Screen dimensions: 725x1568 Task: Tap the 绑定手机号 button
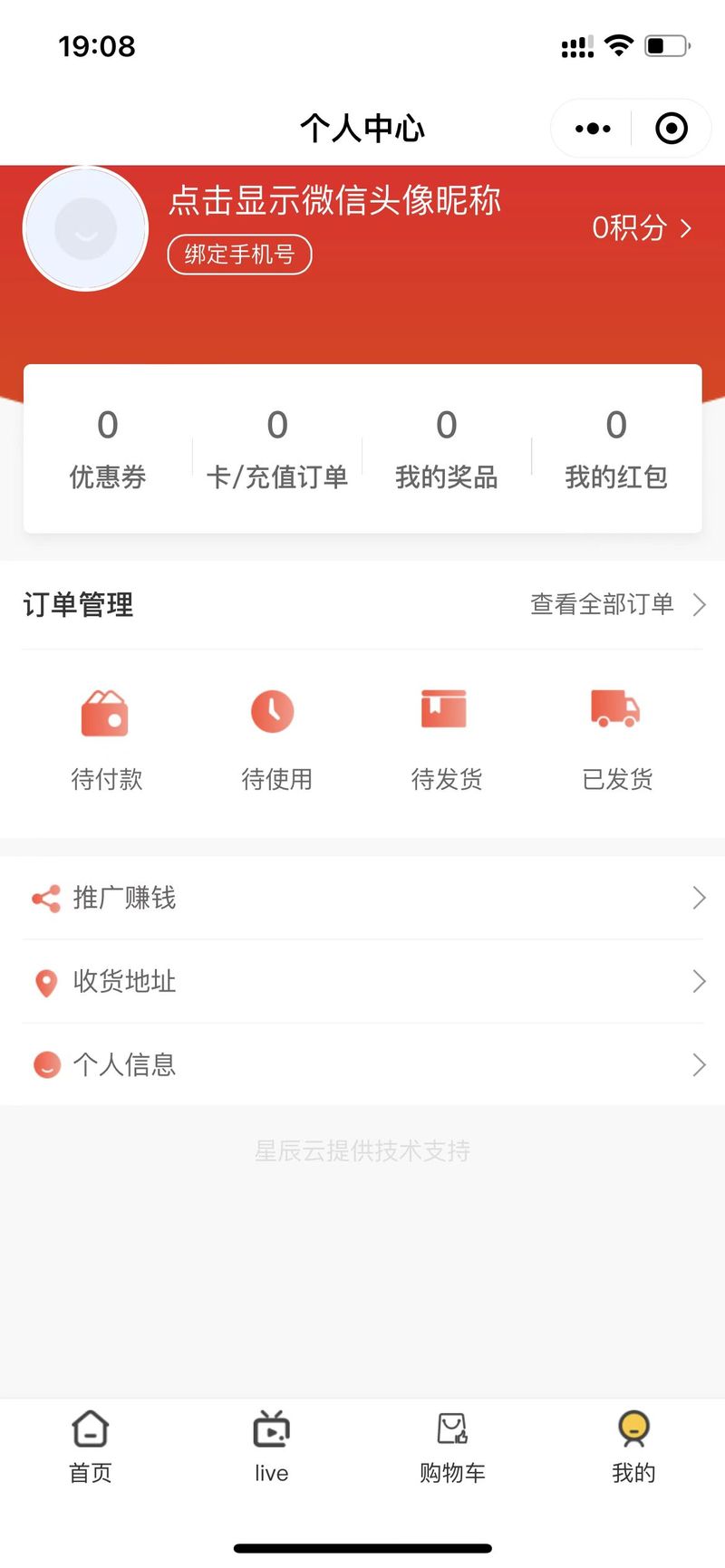pos(239,255)
